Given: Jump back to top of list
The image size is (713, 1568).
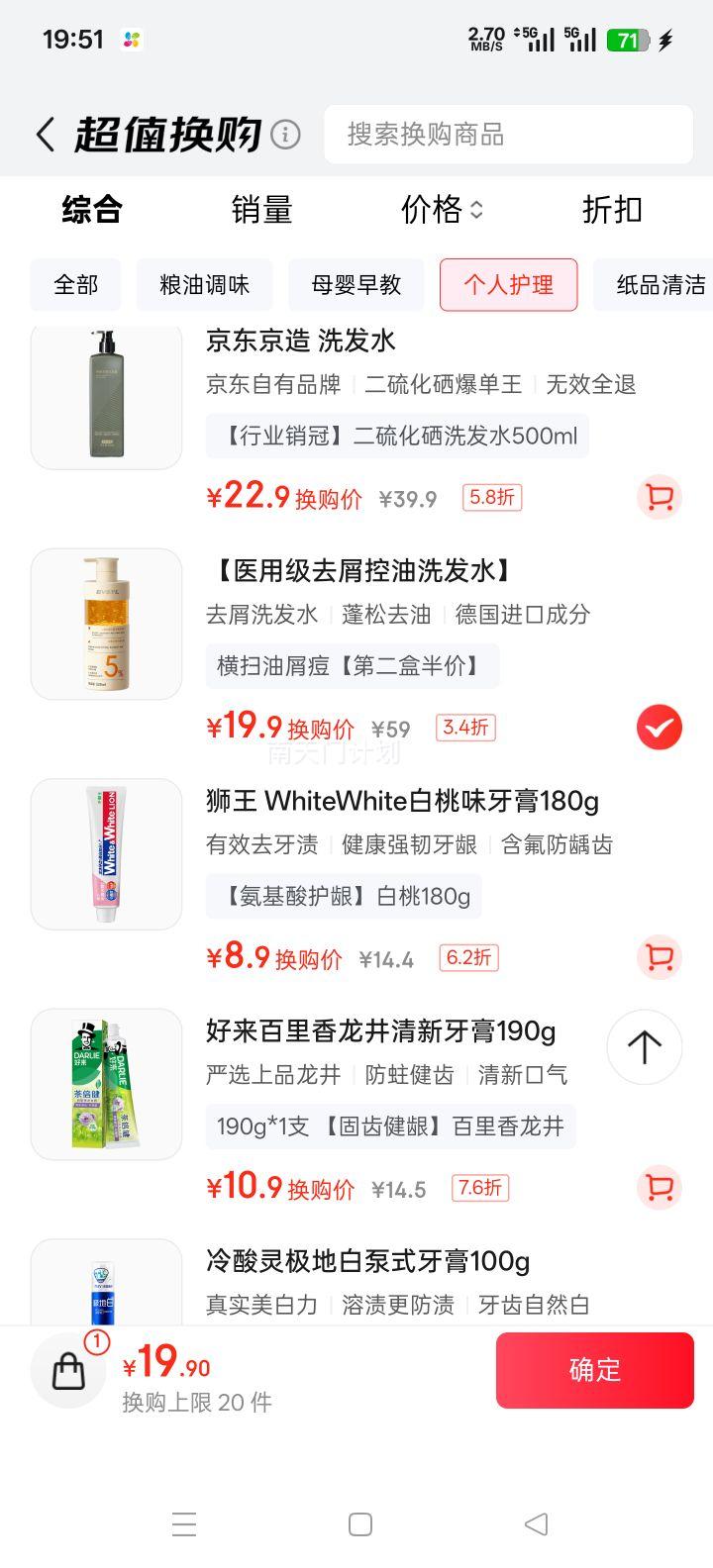Looking at the screenshot, I should coord(645,1047).
